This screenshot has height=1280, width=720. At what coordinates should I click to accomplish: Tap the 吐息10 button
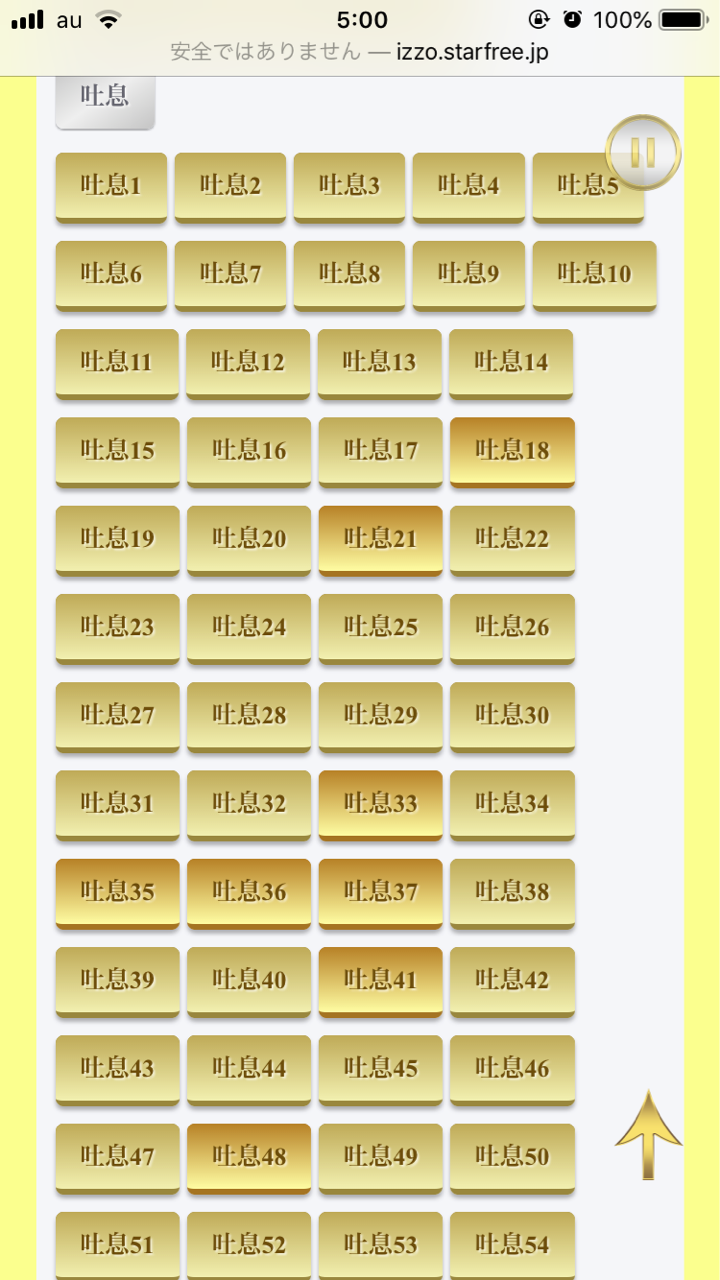click(594, 275)
